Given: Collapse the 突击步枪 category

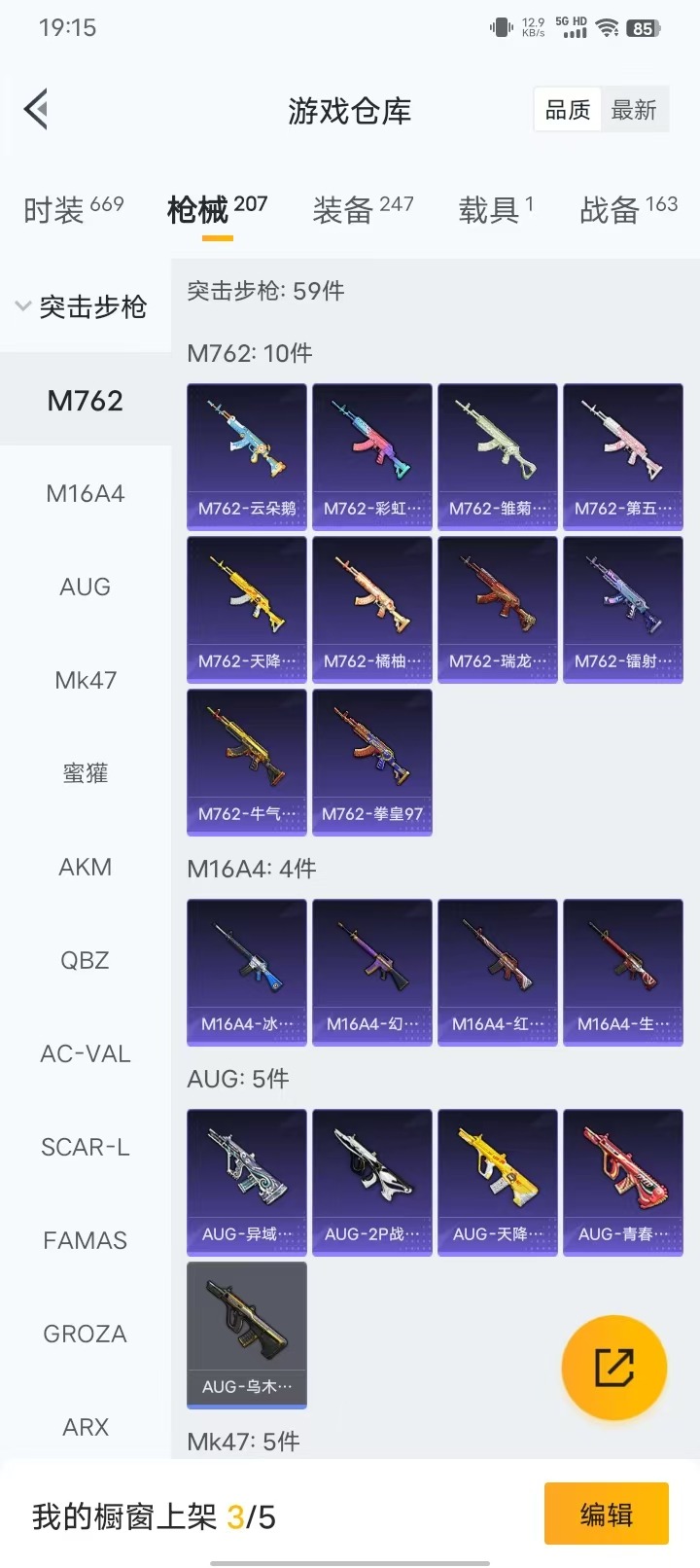Looking at the screenshot, I should tap(82, 306).
